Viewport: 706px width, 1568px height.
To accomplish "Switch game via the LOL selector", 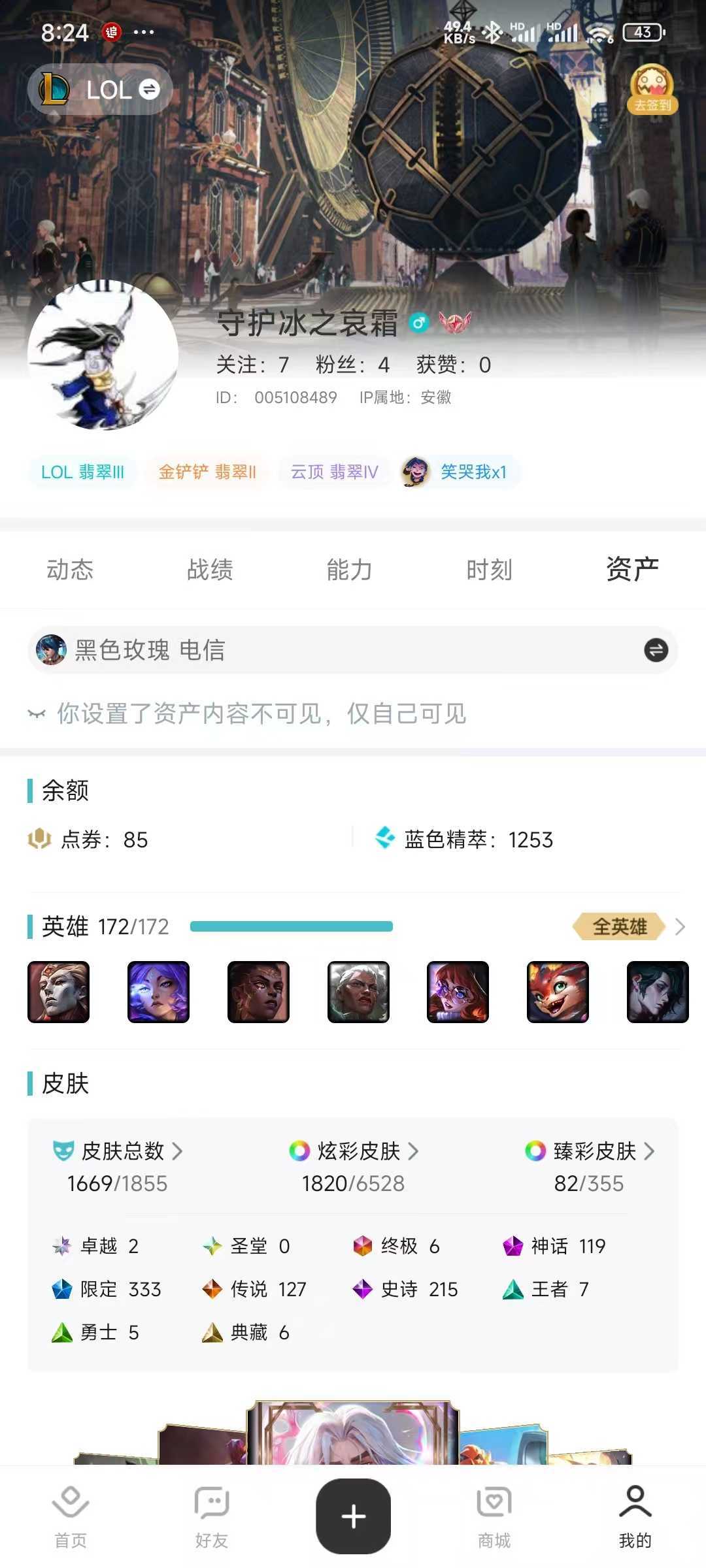I will coord(100,90).
